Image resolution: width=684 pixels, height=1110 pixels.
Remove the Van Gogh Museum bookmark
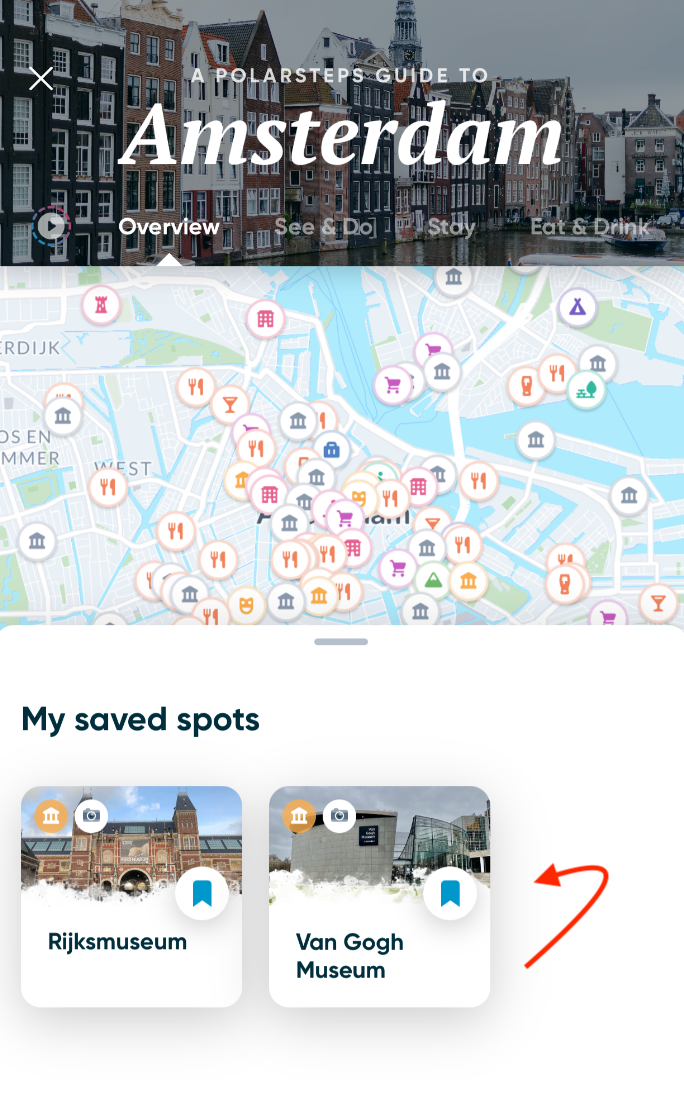(x=450, y=893)
